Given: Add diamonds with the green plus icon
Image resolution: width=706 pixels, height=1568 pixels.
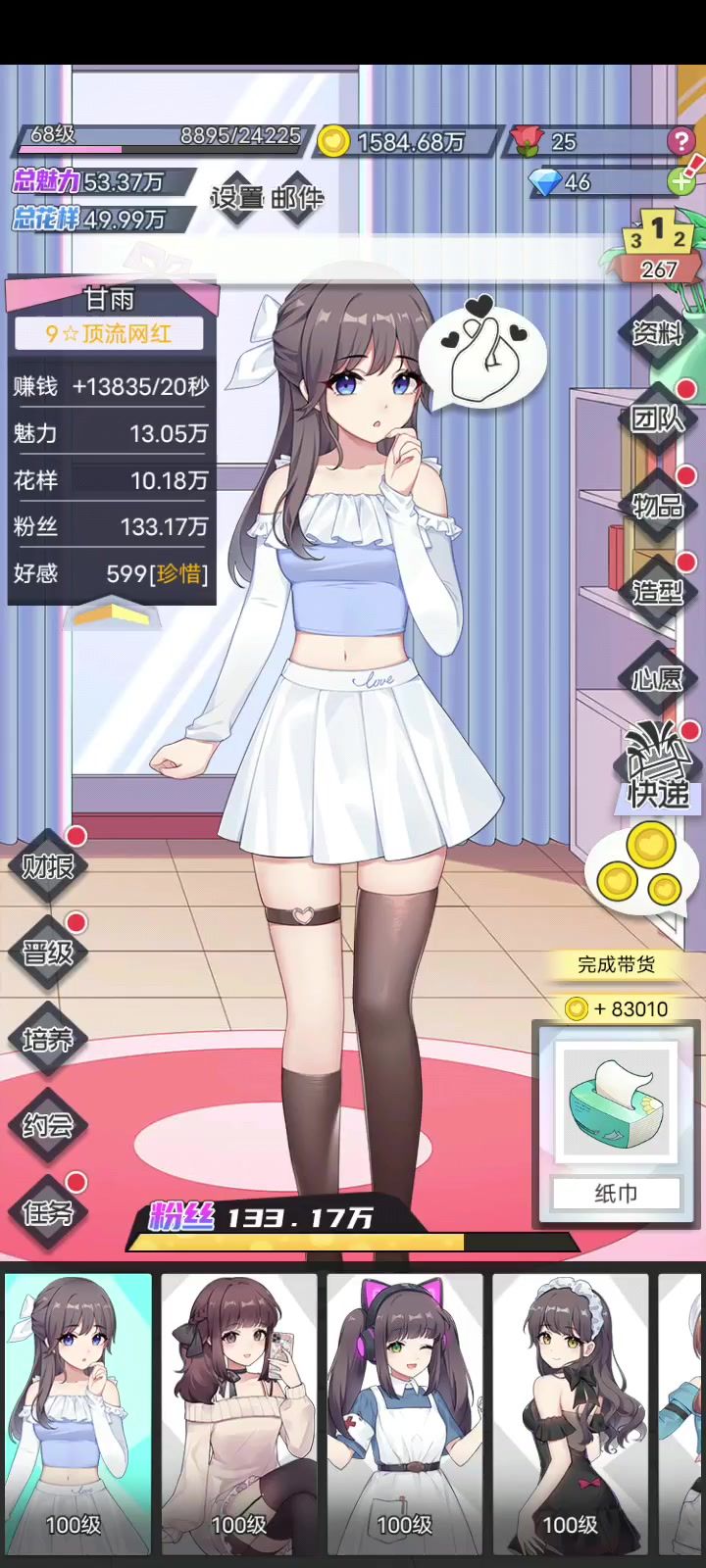Looking at the screenshot, I should (681, 181).
